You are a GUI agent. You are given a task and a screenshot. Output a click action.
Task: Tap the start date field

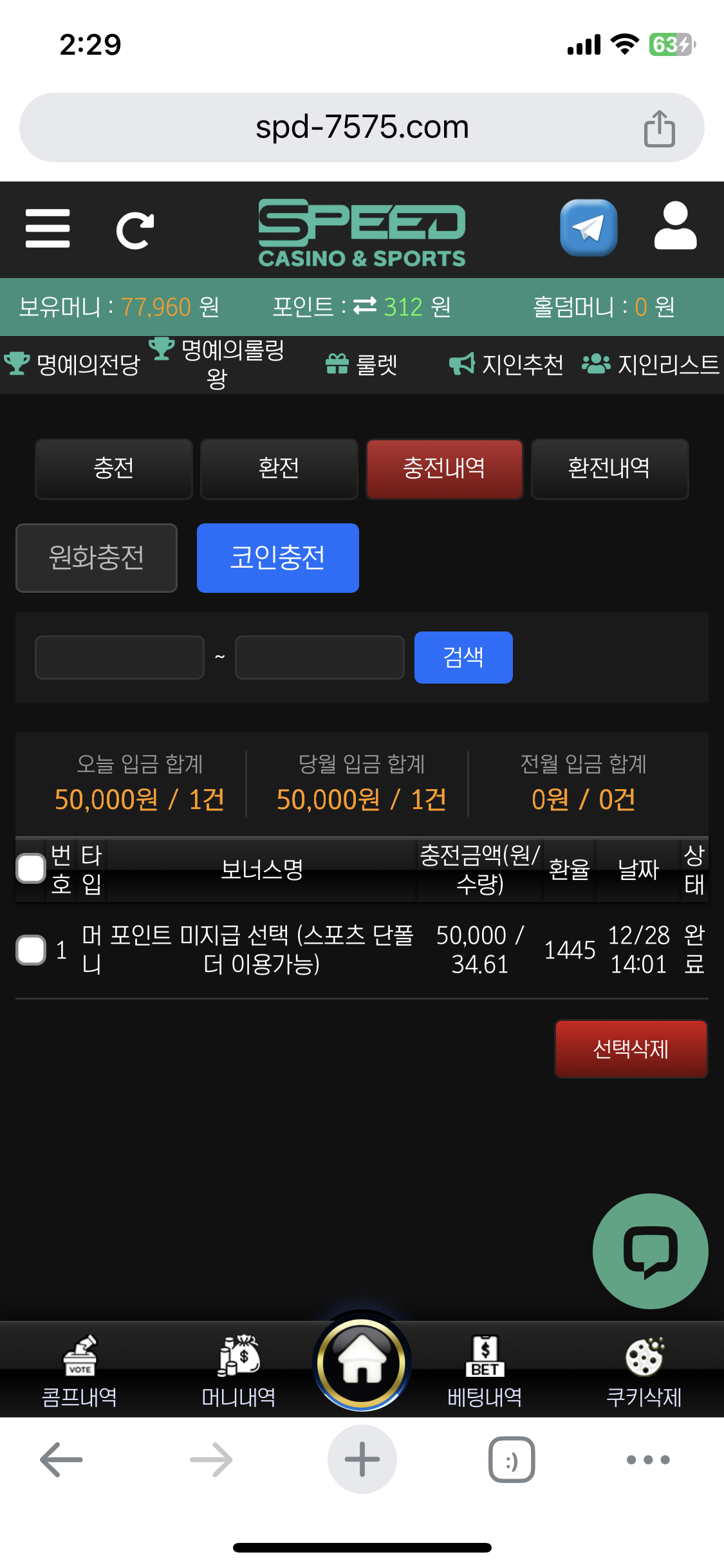[x=120, y=657]
